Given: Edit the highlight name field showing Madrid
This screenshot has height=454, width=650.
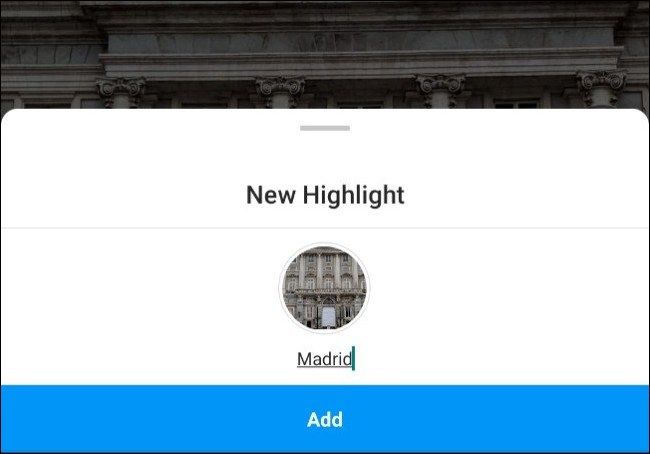Looking at the screenshot, I should click(x=325, y=359).
